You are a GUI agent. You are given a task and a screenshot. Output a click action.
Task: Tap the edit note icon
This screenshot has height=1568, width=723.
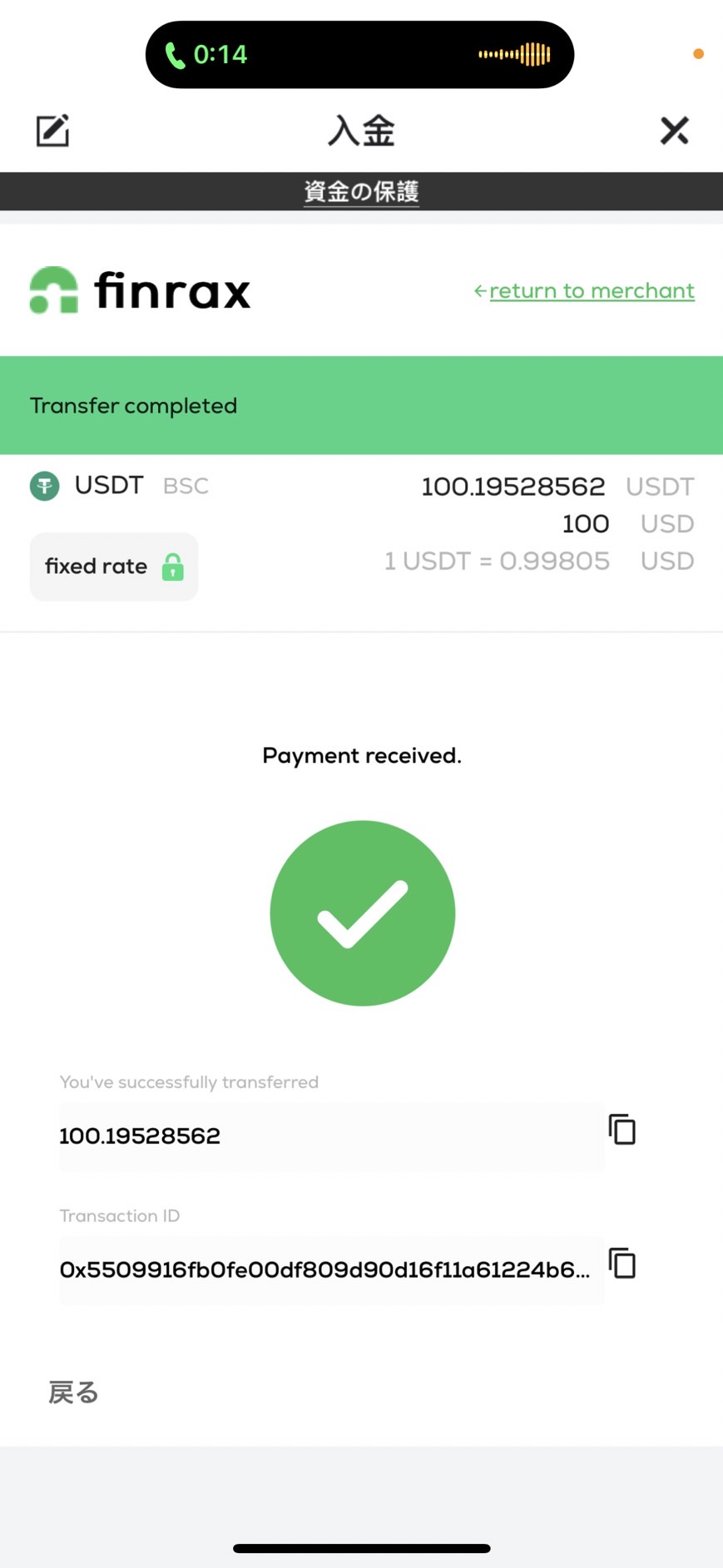point(52,131)
